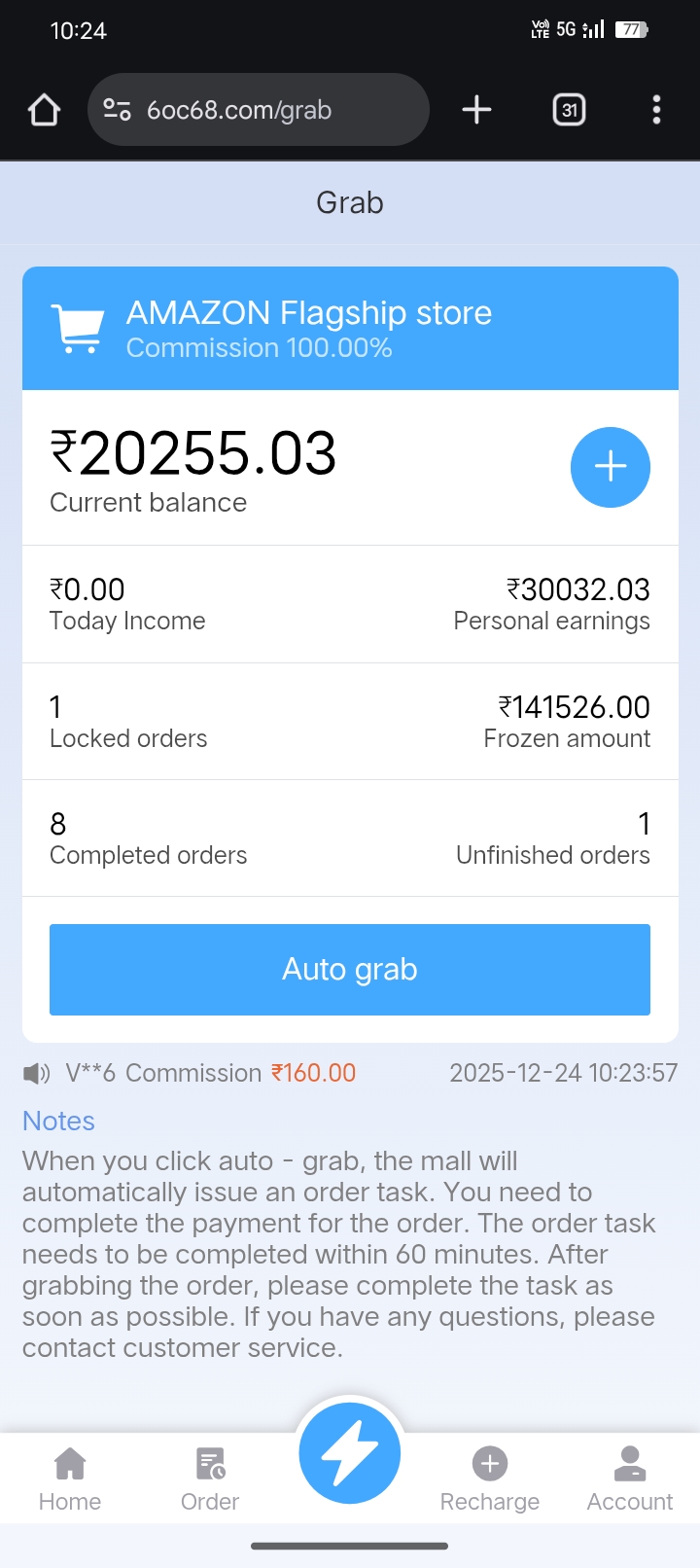Go to the browser home page
This screenshot has width=700, height=1568.
coord(45,110)
